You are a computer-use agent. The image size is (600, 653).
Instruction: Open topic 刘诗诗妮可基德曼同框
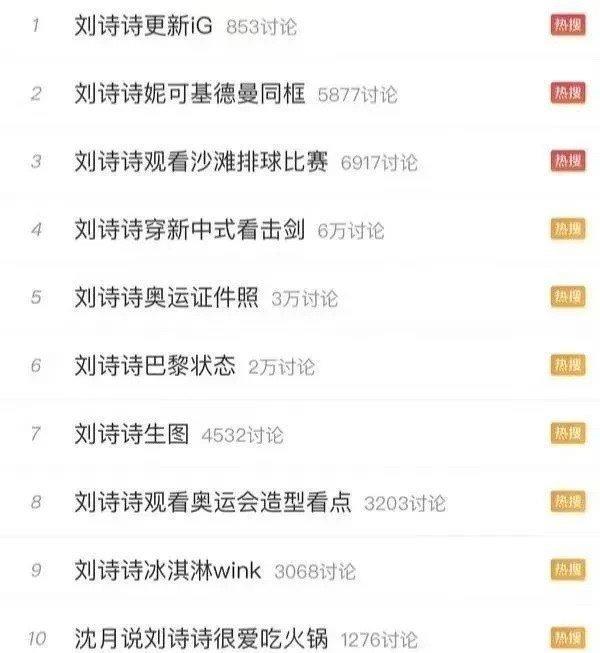(189, 94)
